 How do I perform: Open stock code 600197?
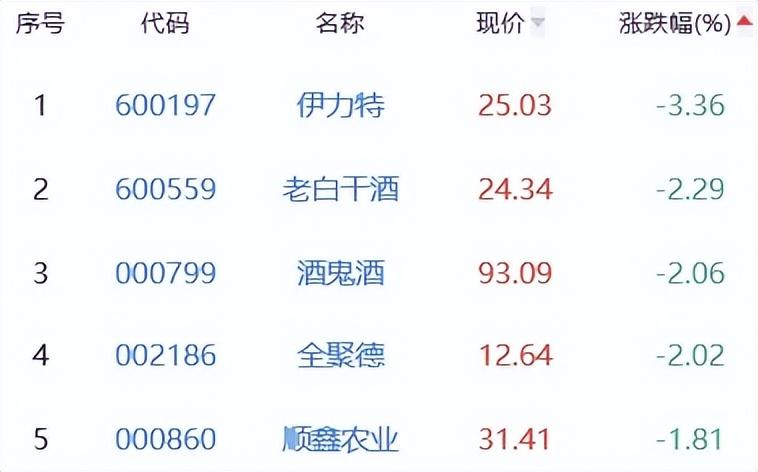[x=165, y=105]
